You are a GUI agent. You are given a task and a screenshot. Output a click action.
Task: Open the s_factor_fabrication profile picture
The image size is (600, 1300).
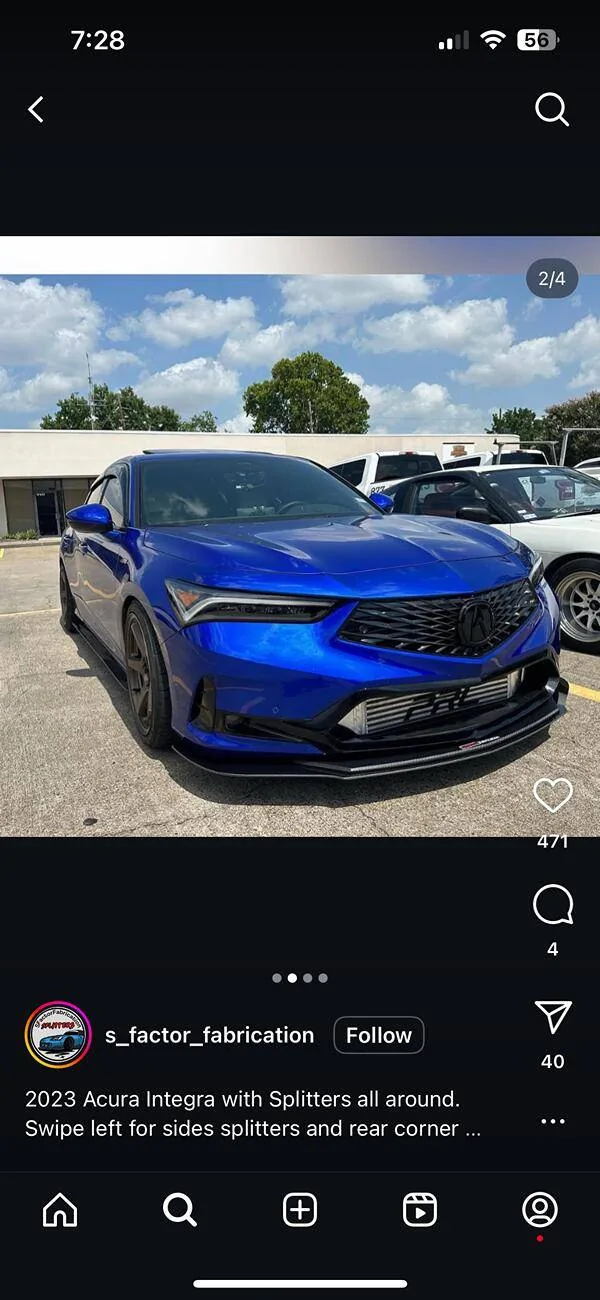tap(58, 1035)
